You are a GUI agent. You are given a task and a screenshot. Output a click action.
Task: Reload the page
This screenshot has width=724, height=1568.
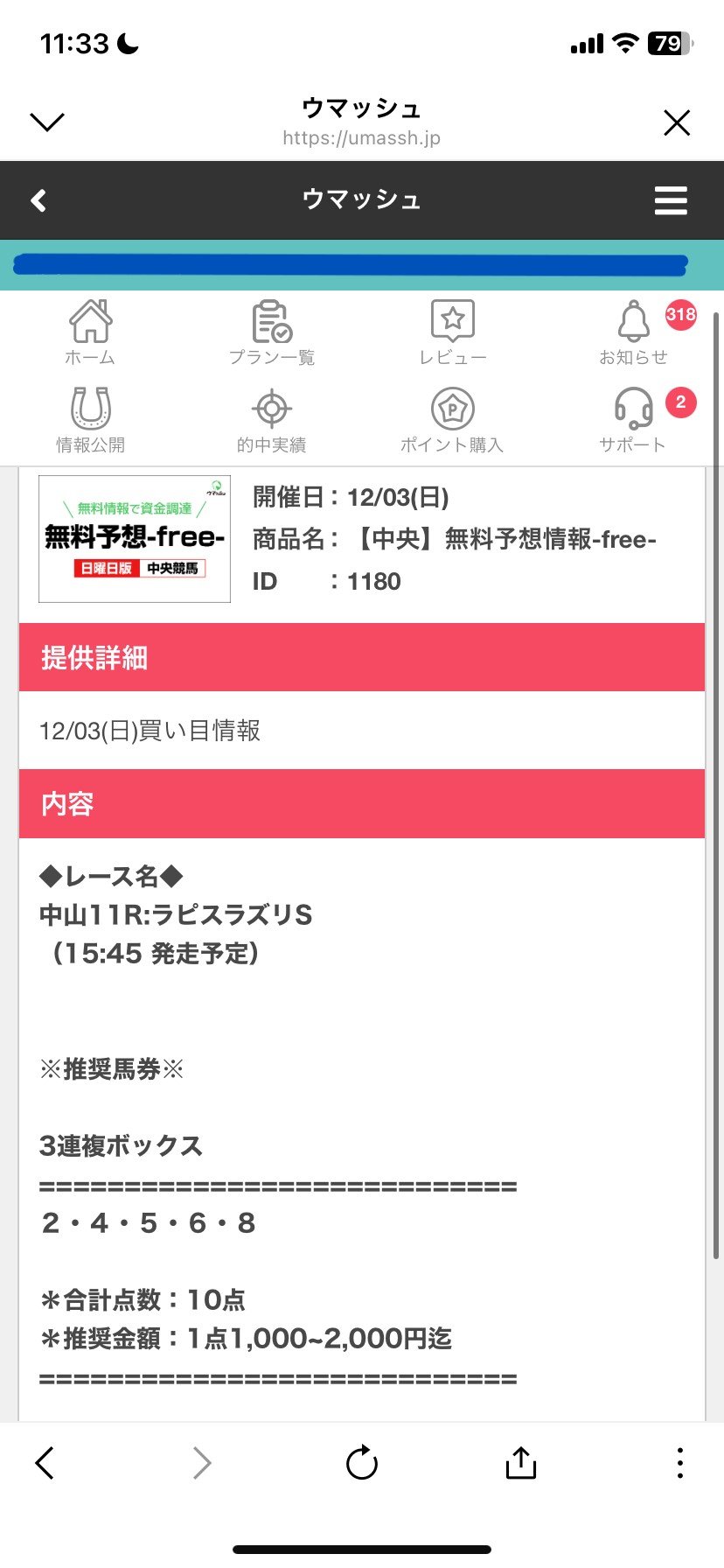coord(361,1462)
